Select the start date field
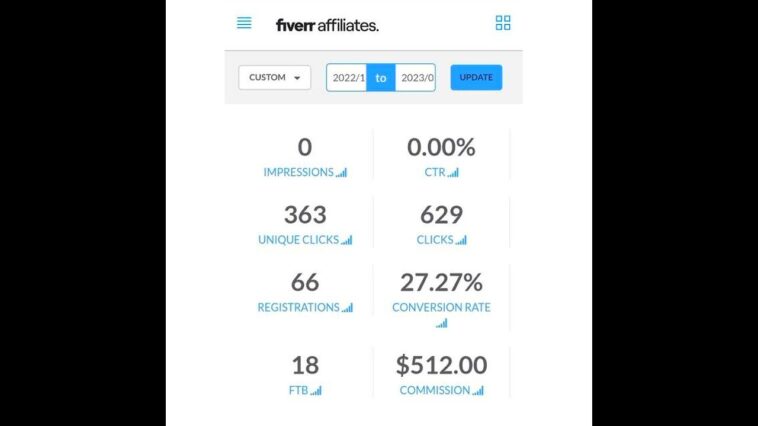 346,77
